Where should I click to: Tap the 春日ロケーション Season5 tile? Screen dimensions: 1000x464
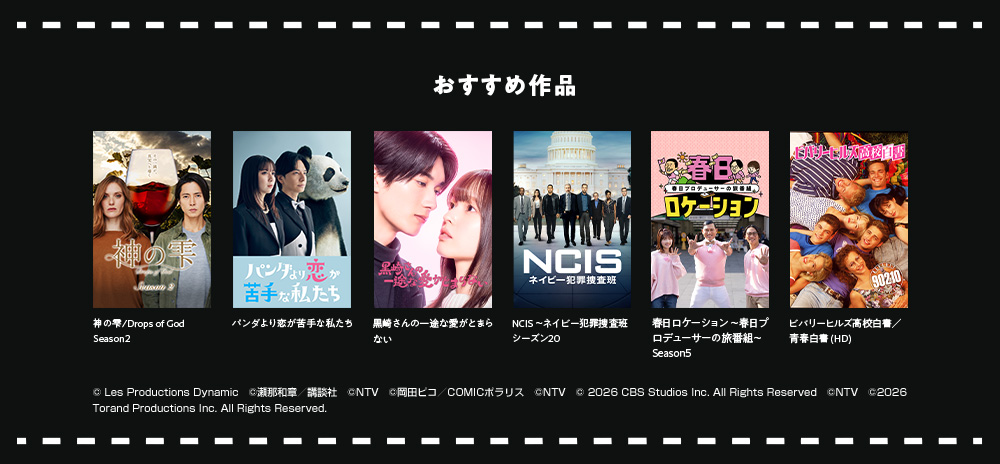(710, 219)
